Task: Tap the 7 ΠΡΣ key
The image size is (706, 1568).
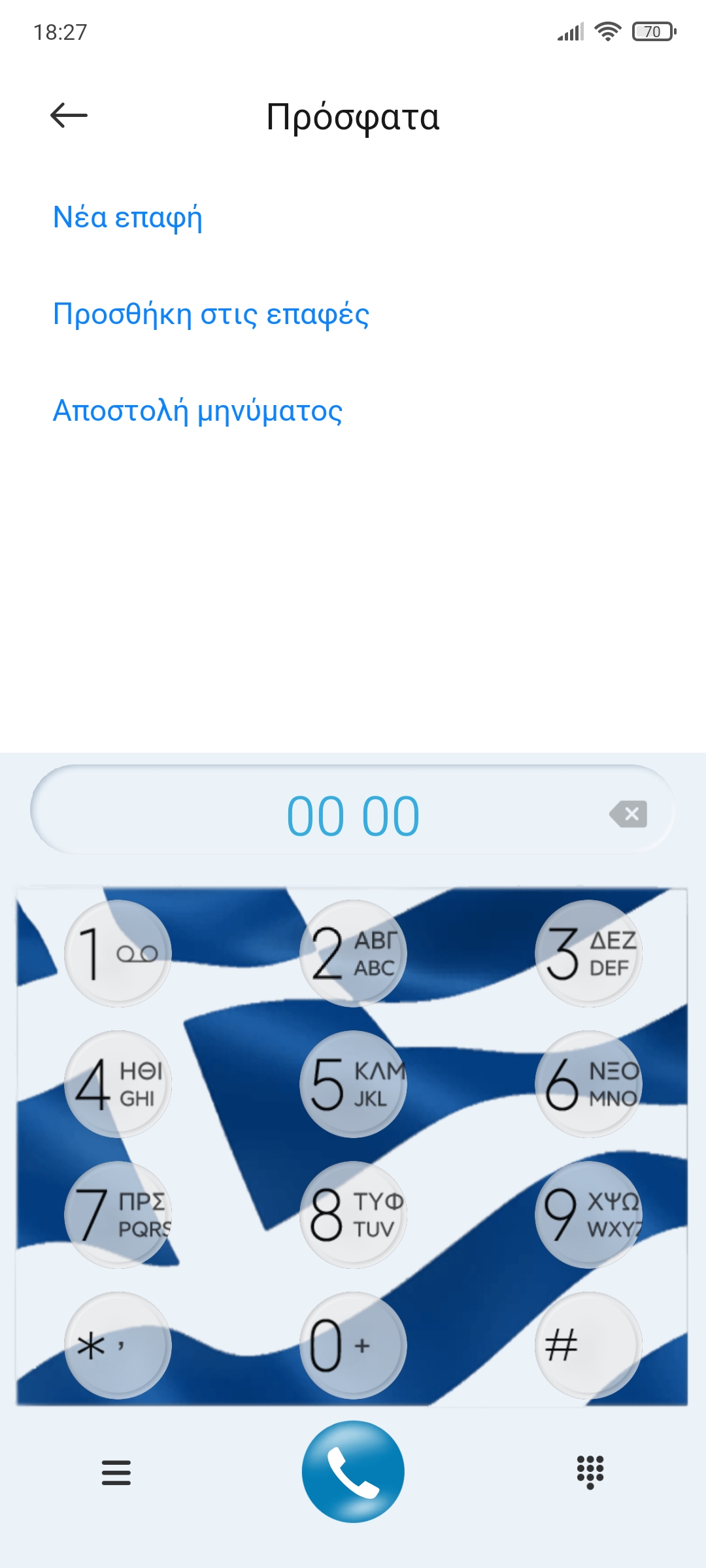Action: pos(118,1215)
